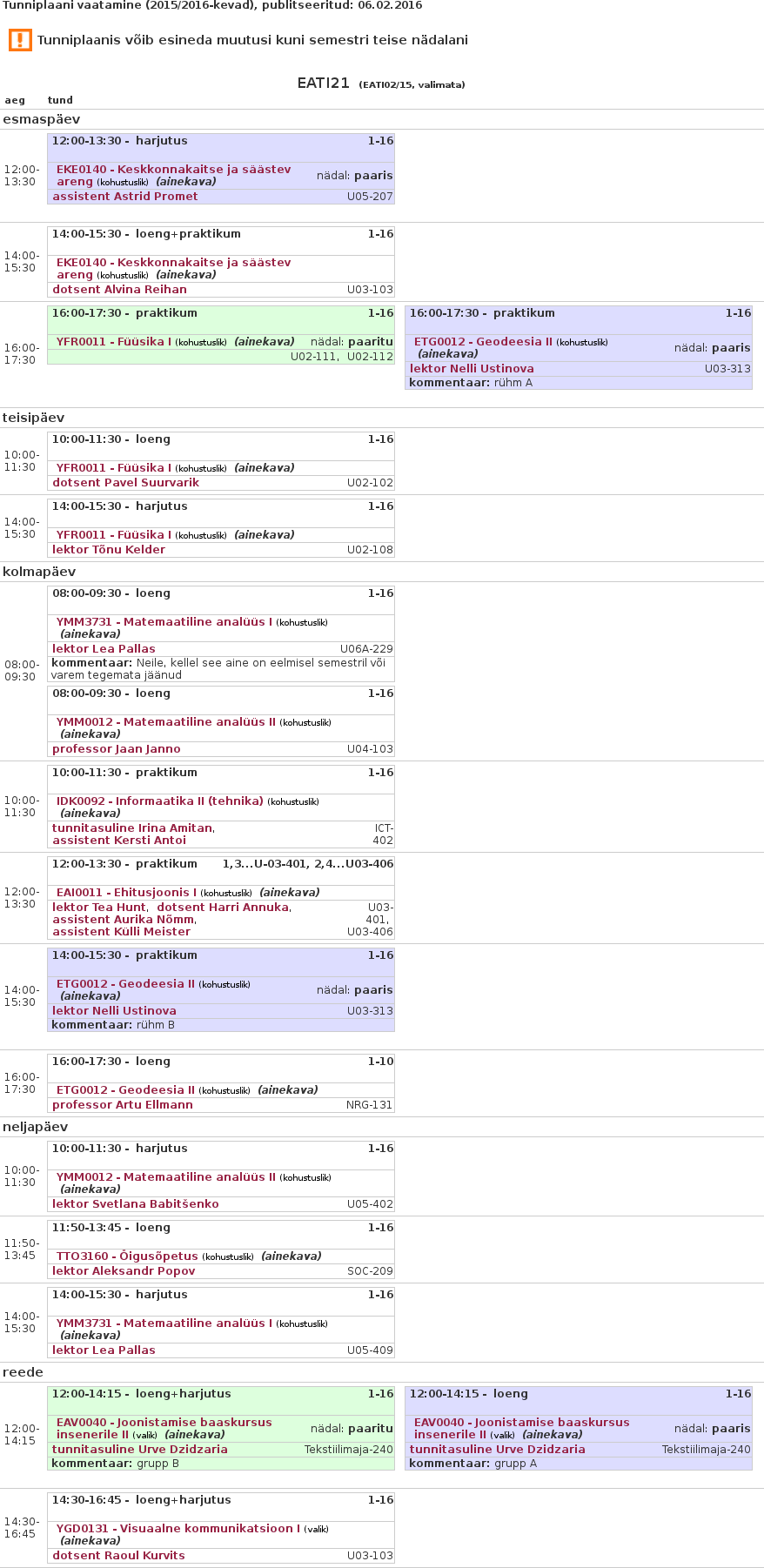This screenshot has width=764, height=1568.
Task: Open dotsent Raoul Kurvits's link
Action: tap(118, 1556)
